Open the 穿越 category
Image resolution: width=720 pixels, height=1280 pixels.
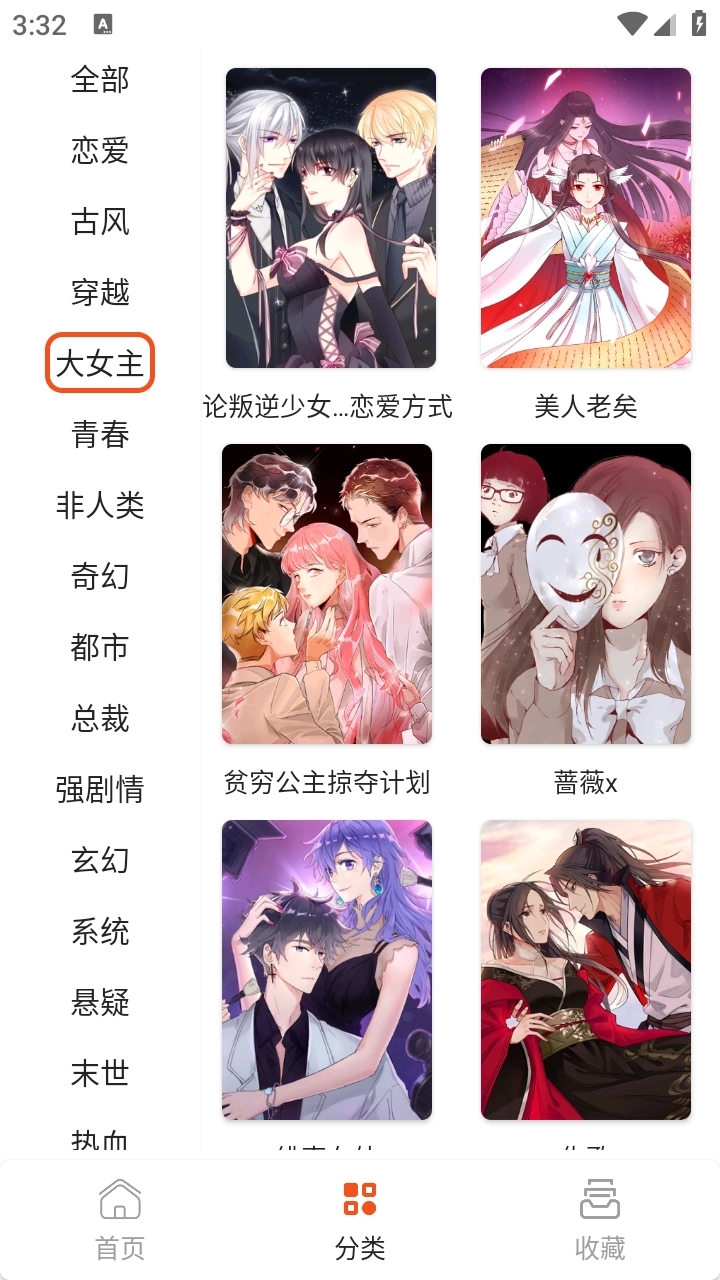point(100,292)
